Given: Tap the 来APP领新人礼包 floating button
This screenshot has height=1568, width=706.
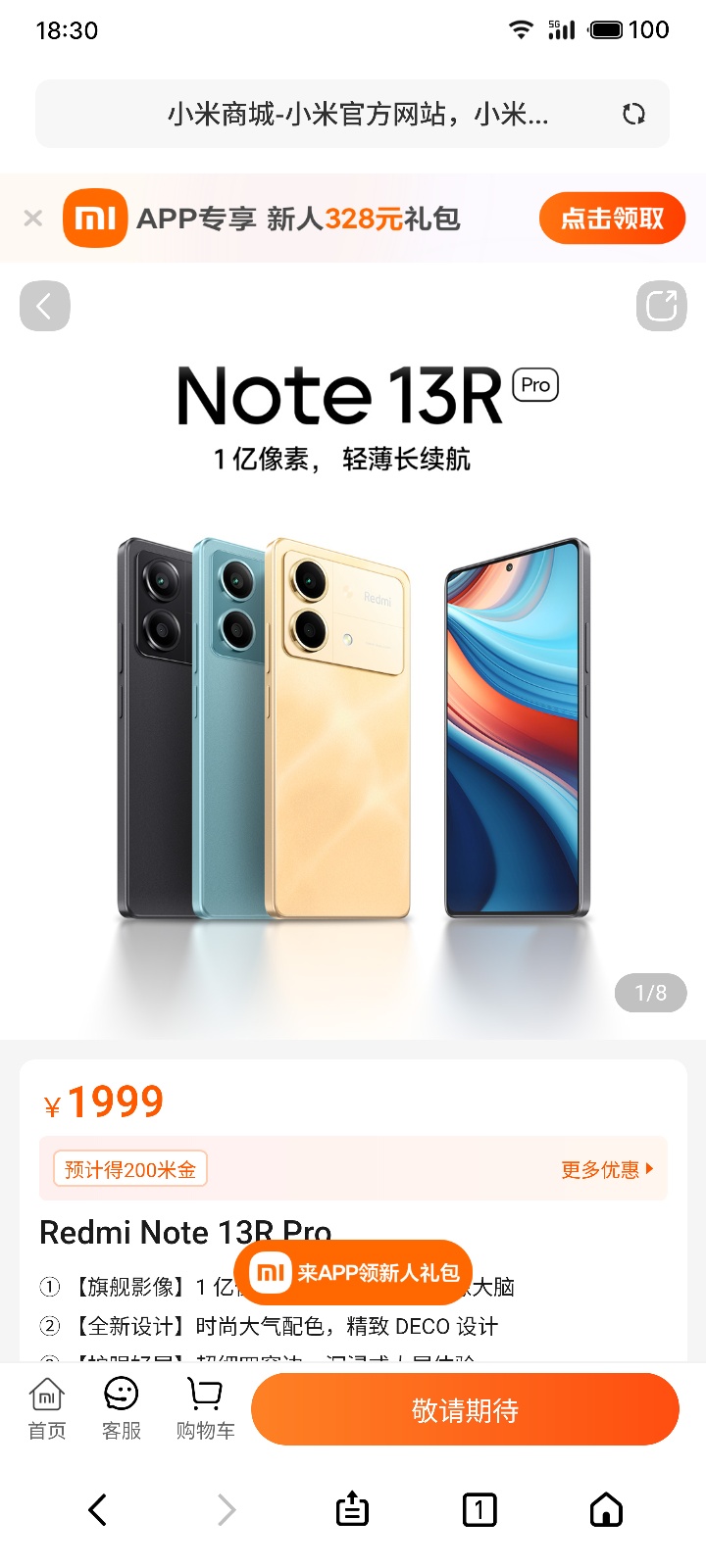Looking at the screenshot, I should click(353, 1272).
